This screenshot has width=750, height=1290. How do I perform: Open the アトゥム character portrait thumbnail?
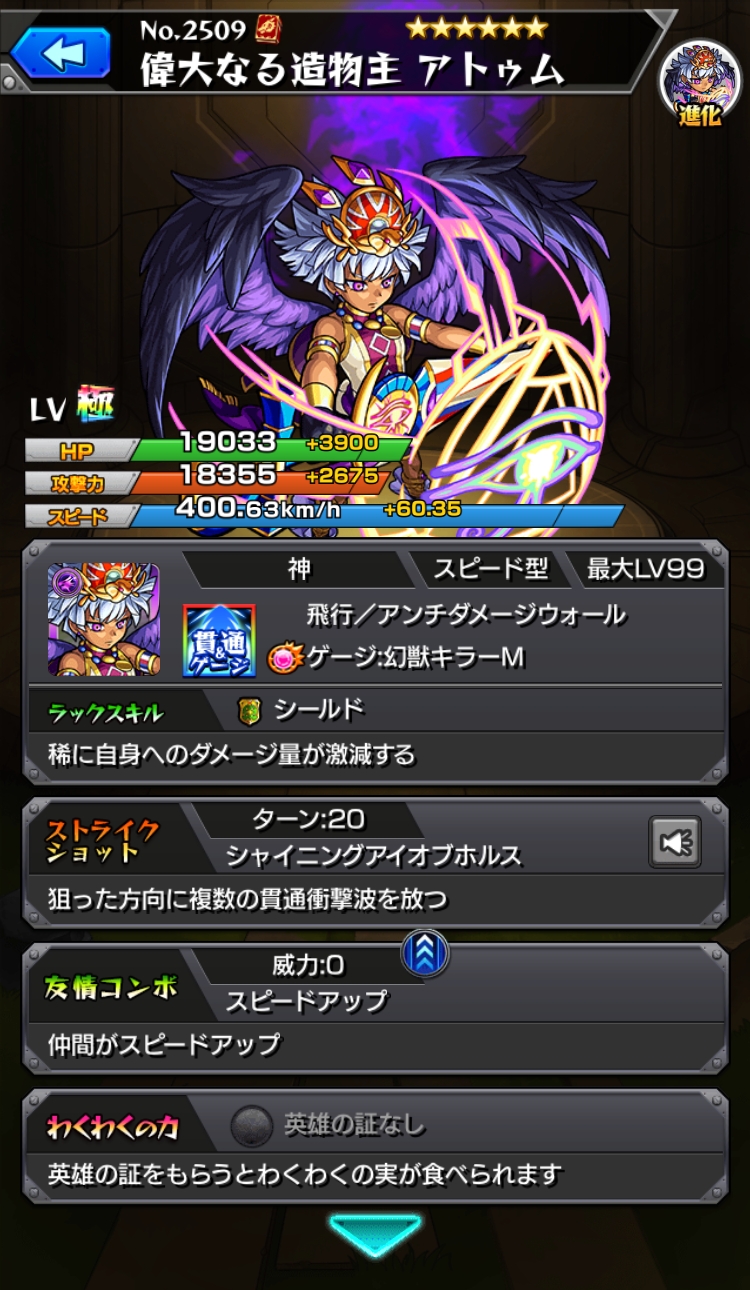pyautogui.click(x=103, y=620)
